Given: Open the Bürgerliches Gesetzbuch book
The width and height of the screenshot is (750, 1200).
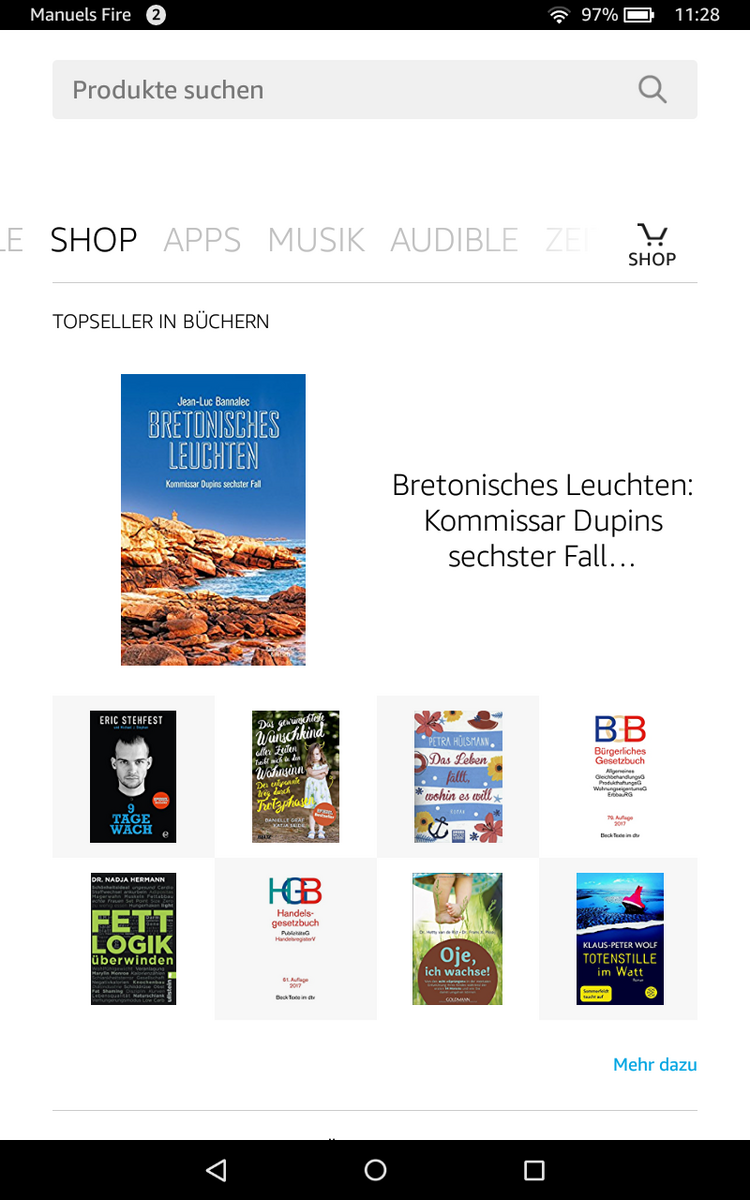Looking at the screenshot, I should coord(619,777).
